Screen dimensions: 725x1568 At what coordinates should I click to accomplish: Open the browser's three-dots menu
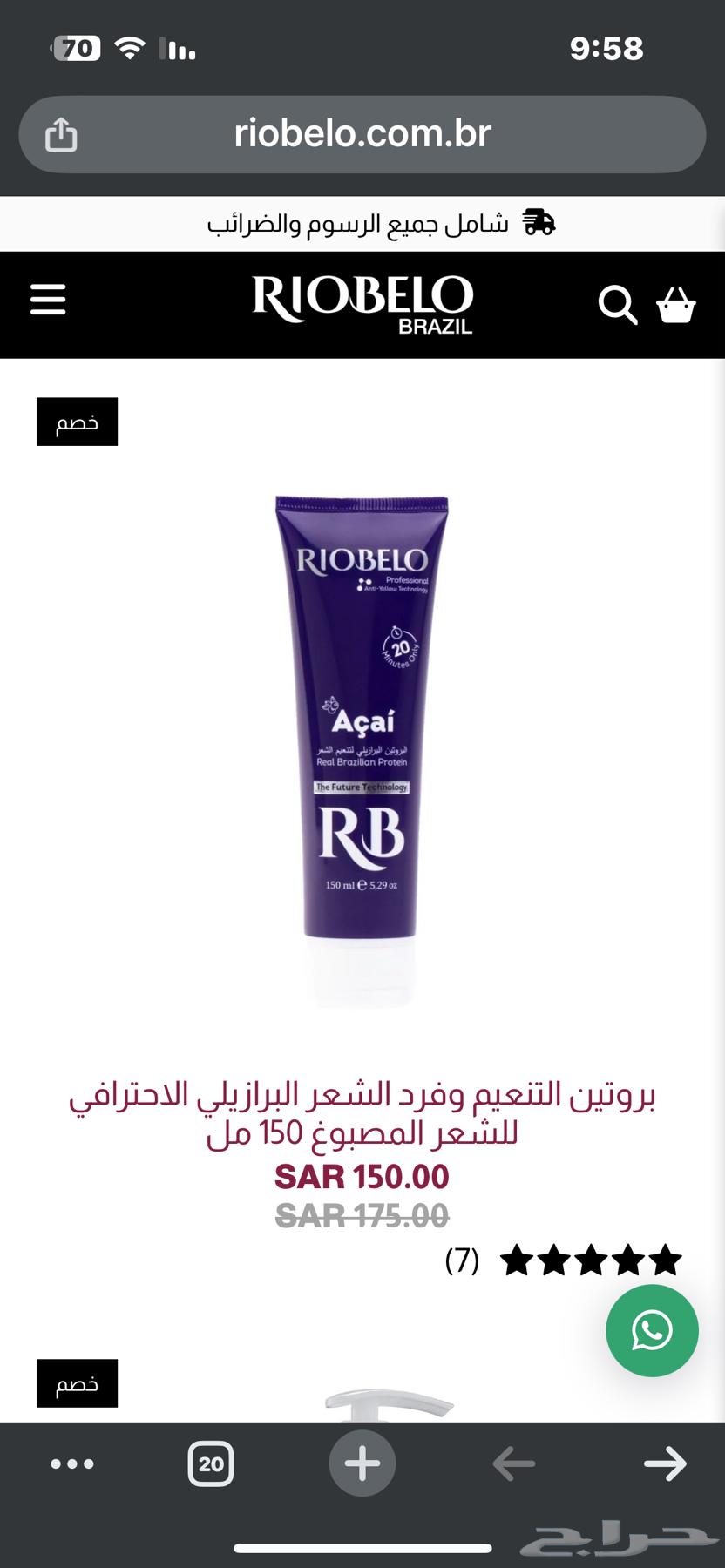(72, 1463)
